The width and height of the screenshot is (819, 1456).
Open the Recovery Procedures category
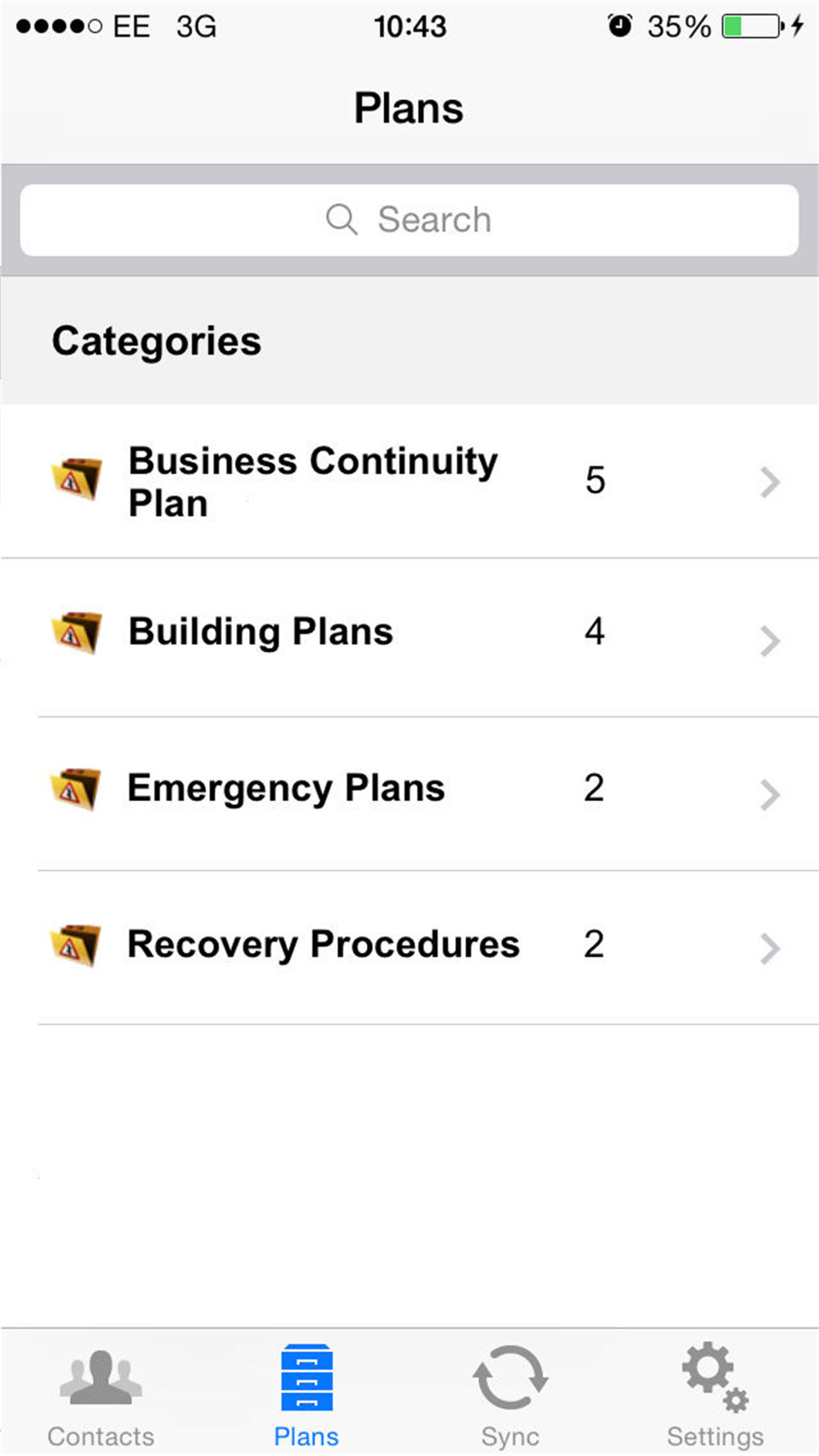(x=409, y=947)
